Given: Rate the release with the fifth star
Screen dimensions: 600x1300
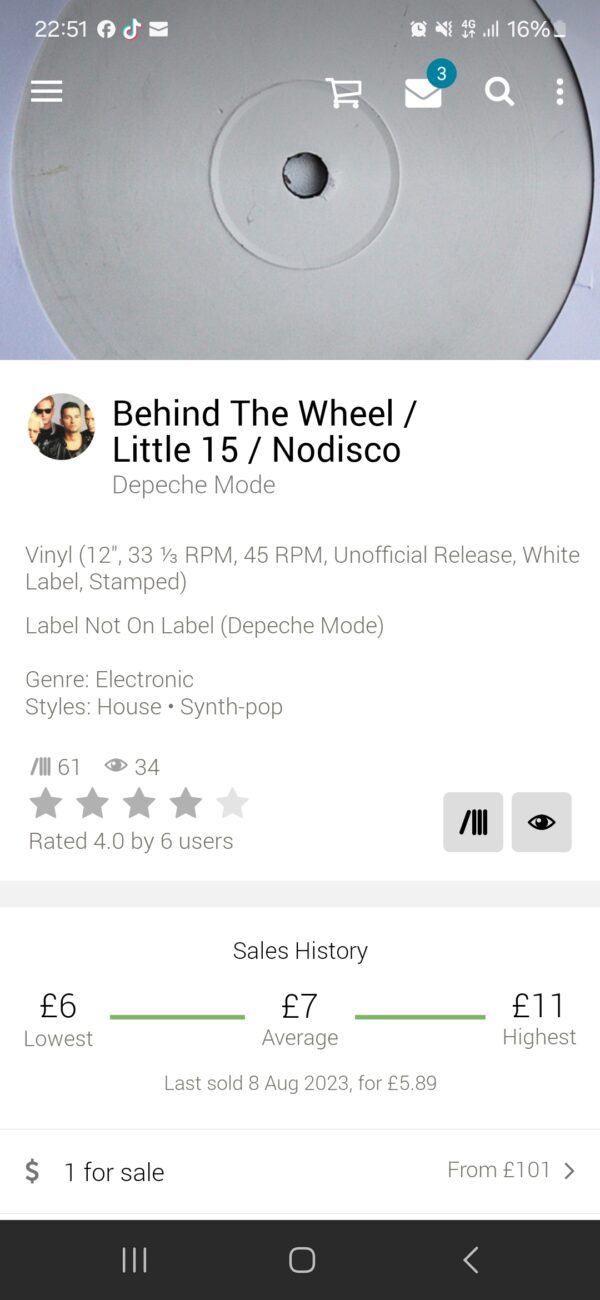Looking at the screenshot, I should (x=231, y=802).
